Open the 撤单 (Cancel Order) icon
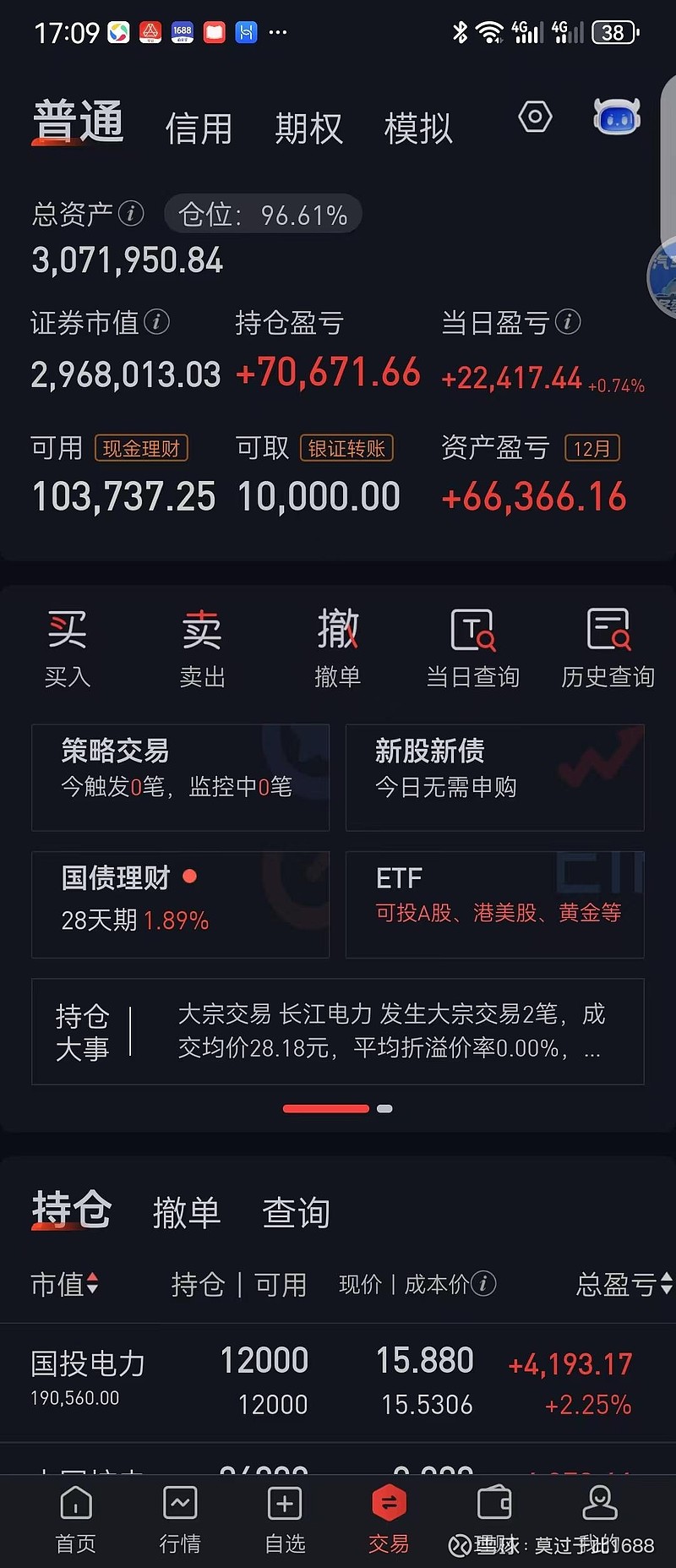 click(338, 647)
